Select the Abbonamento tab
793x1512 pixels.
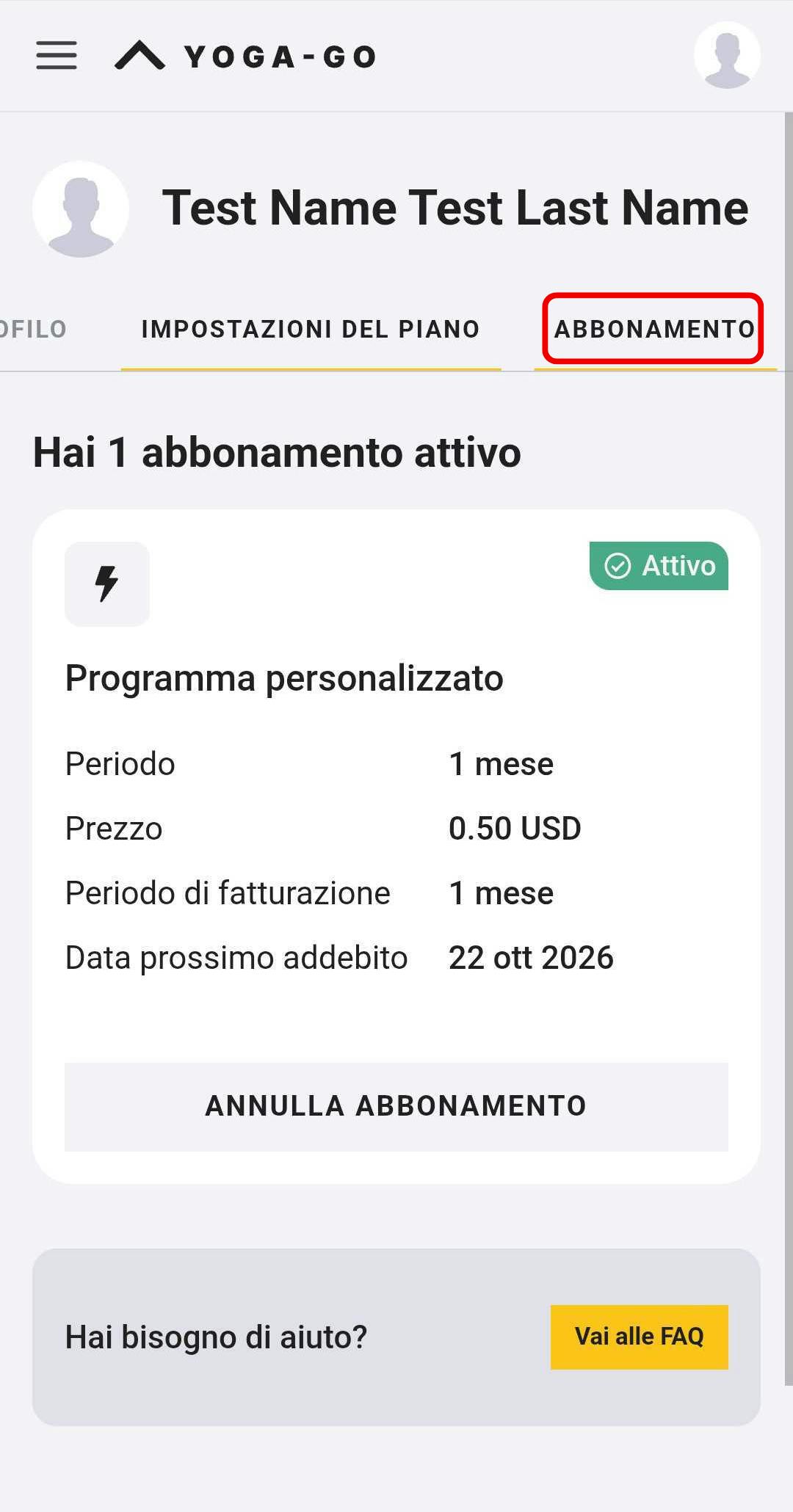tap(653, 329)
